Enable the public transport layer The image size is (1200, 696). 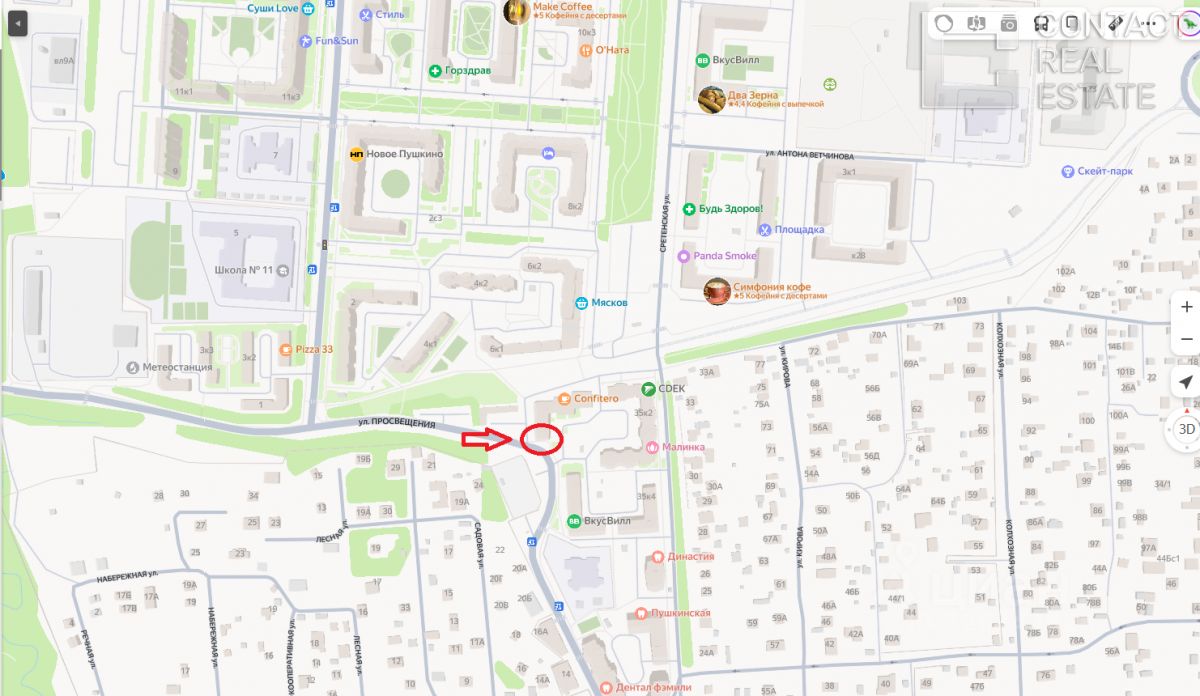click(x=1041, y=24)
